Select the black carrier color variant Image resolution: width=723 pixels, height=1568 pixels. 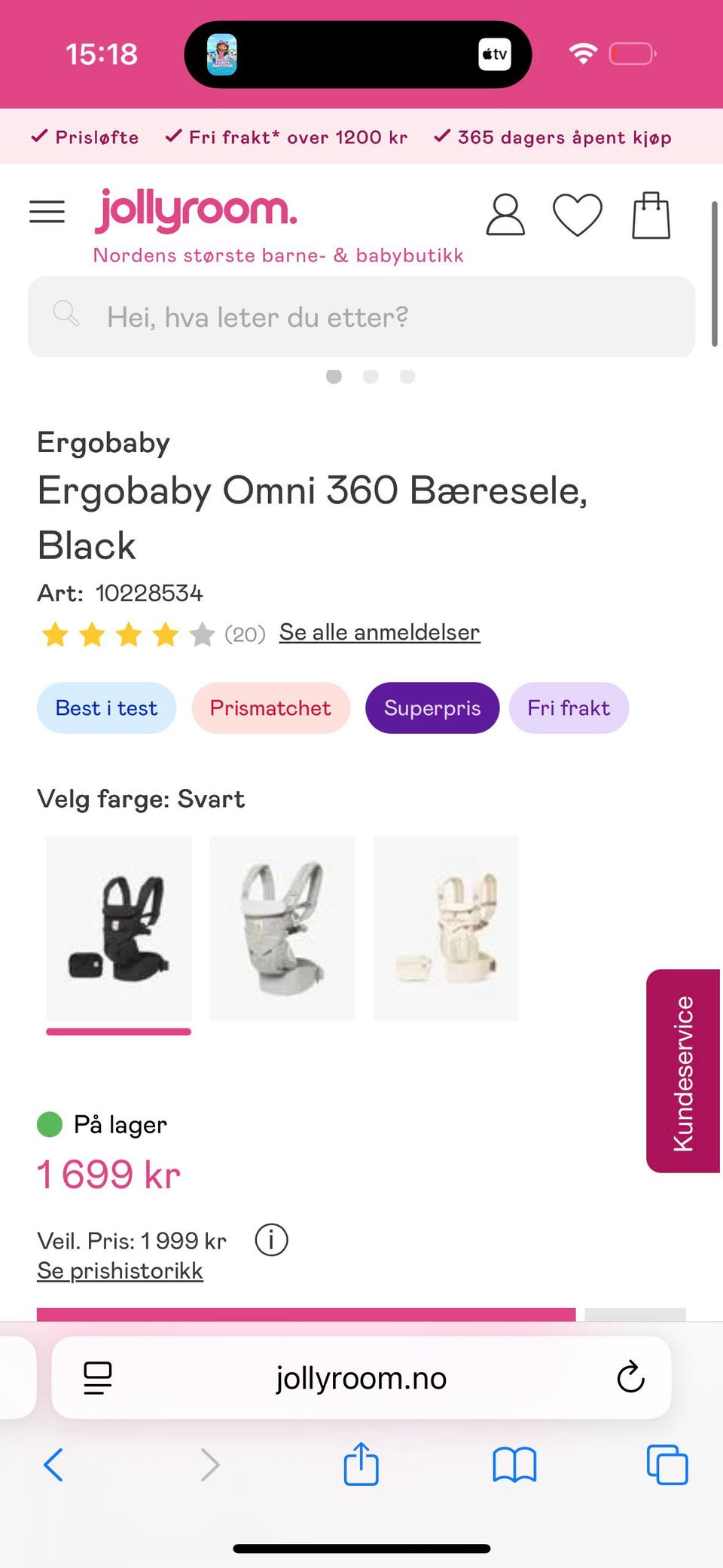tap(118, 929)
